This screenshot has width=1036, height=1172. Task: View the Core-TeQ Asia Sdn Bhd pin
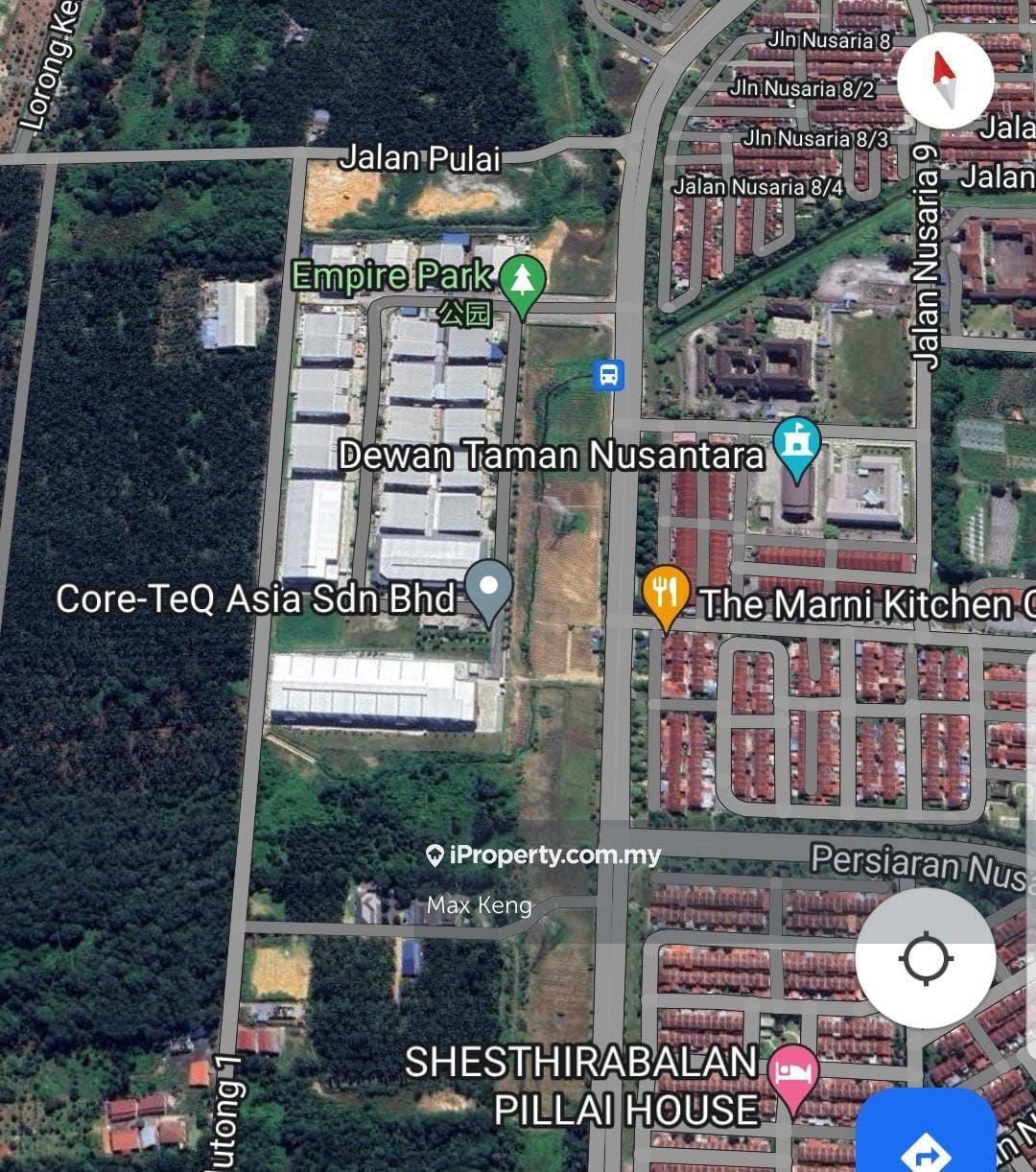pyautogui.click(x=489, y=588)
